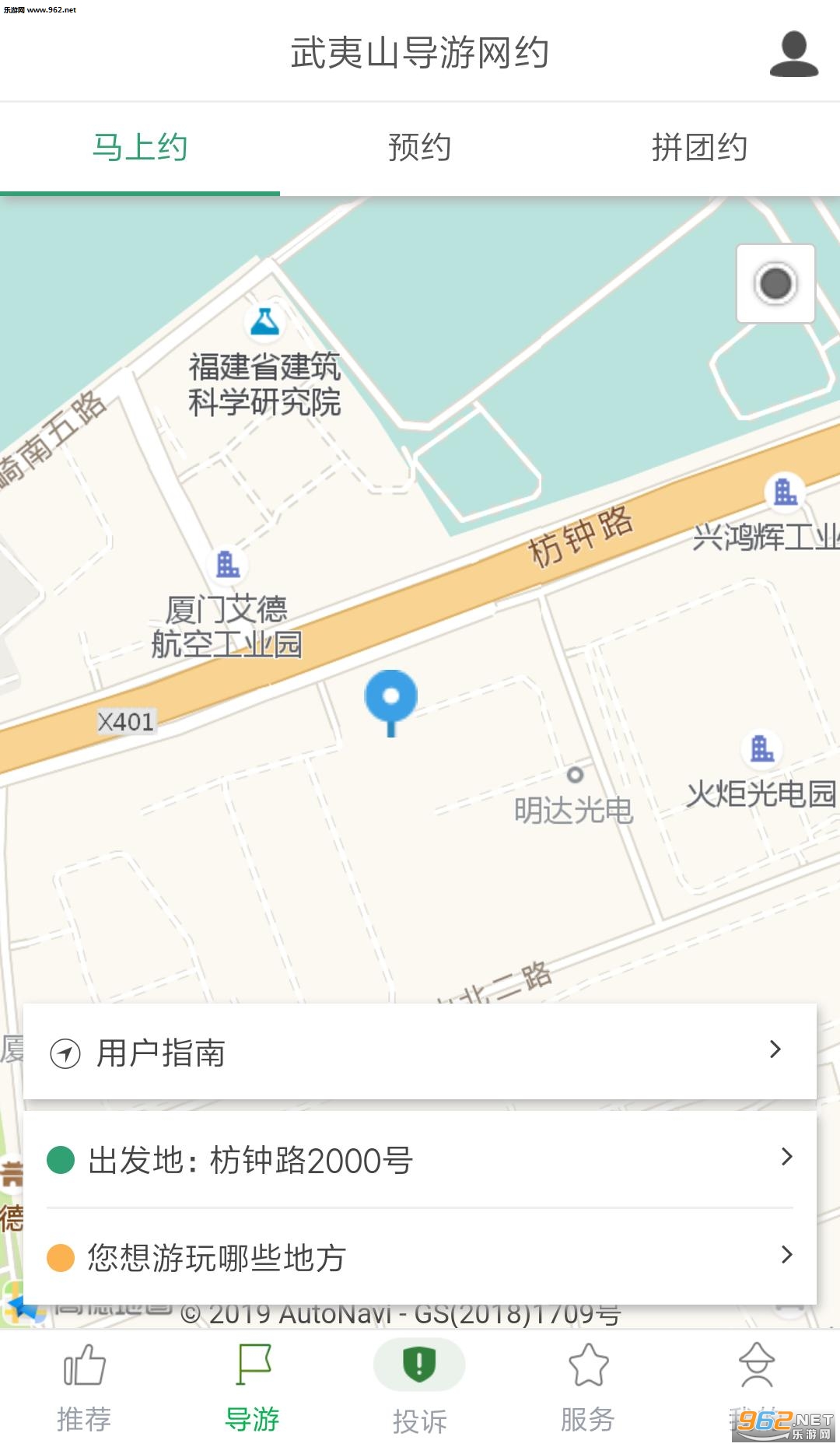Select the 马上约 tab

(140, 148)
